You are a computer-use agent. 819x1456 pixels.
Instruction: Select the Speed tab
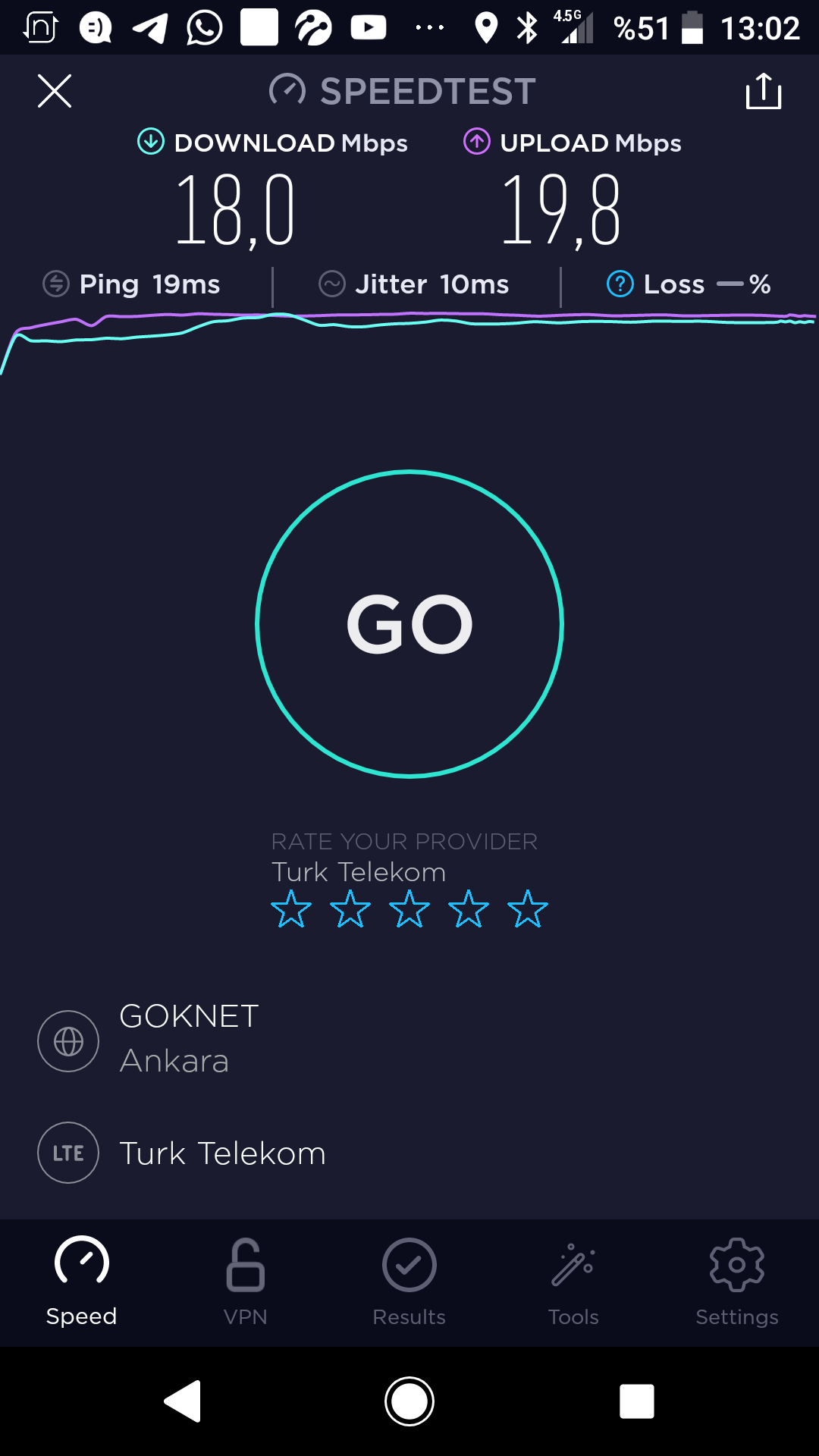point(82,1282)
